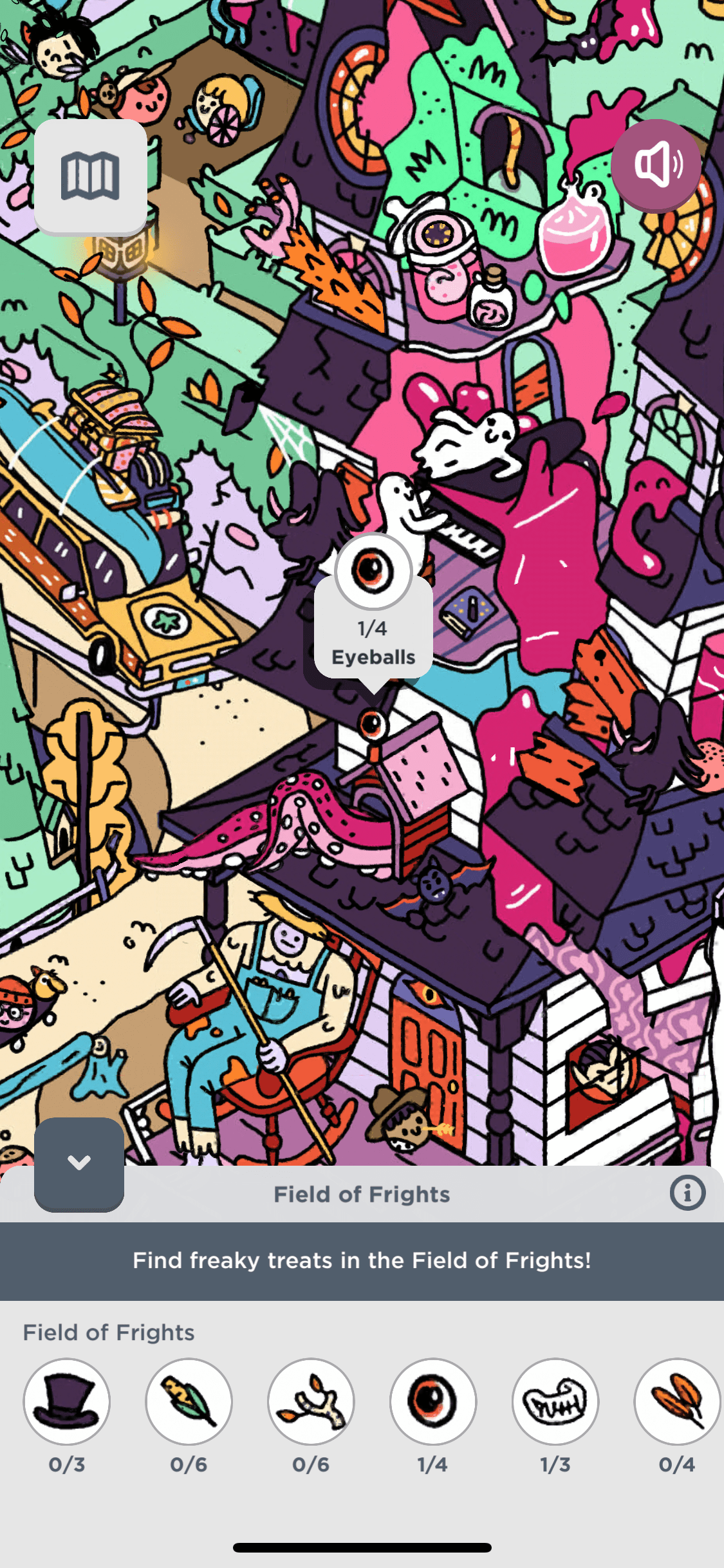Open the info icon for Field of Frights

pyautogui.click(x=687, y=1193)
